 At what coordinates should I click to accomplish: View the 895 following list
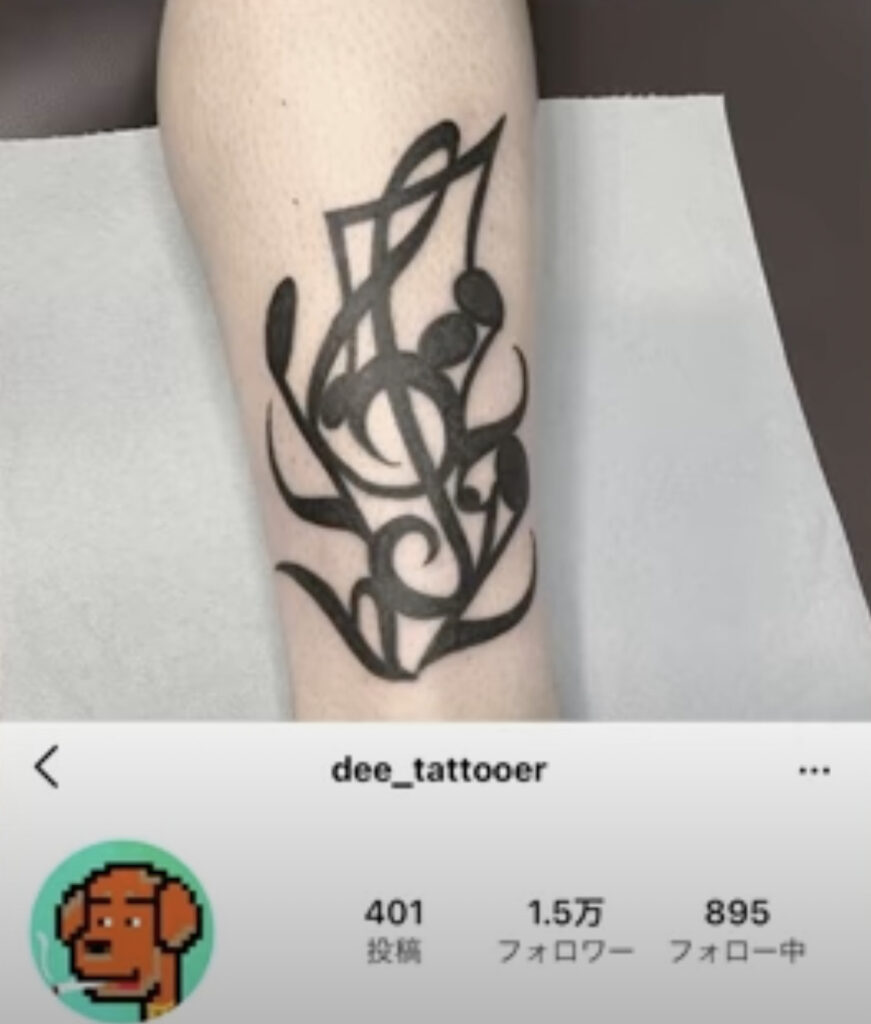737,930
